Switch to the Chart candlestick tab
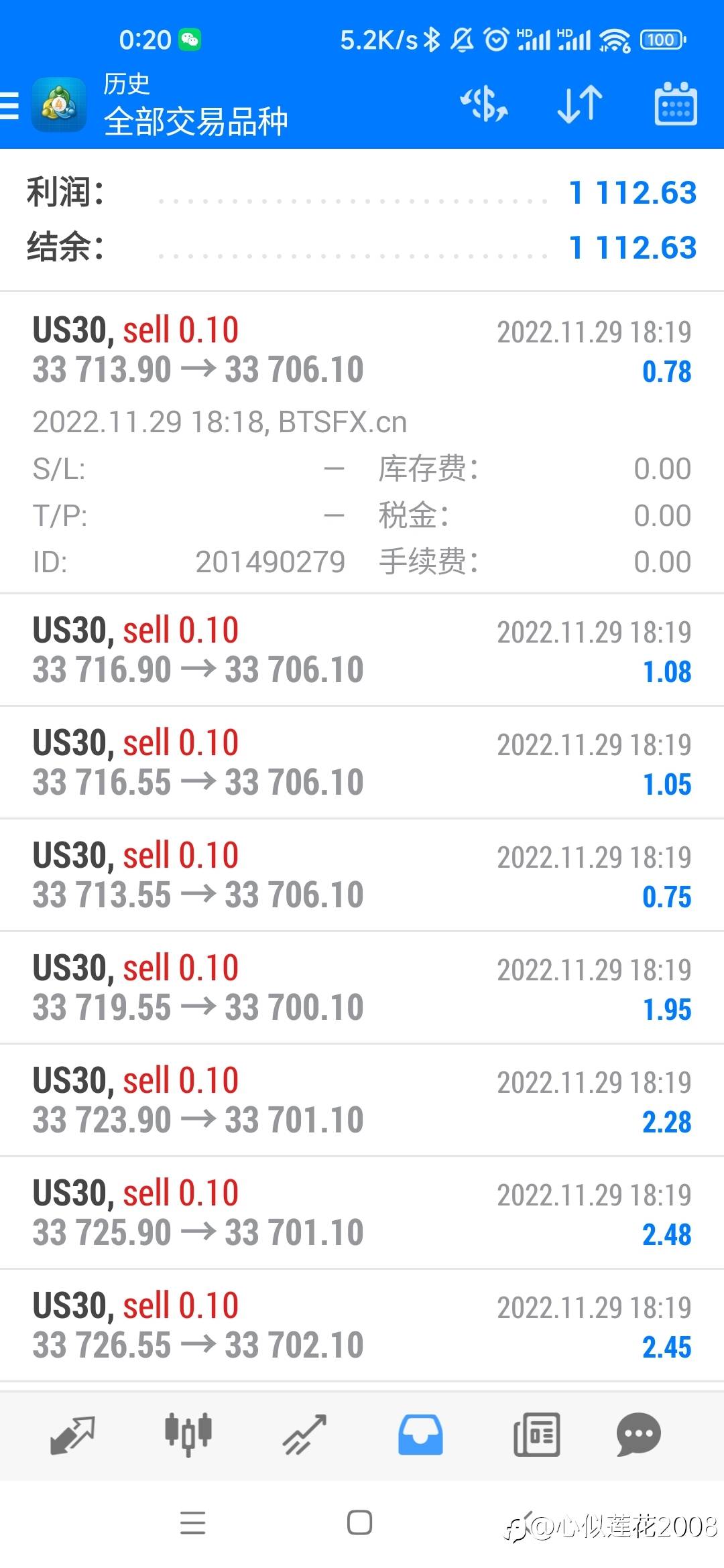724x1568 pixels. click(188, 1435)
